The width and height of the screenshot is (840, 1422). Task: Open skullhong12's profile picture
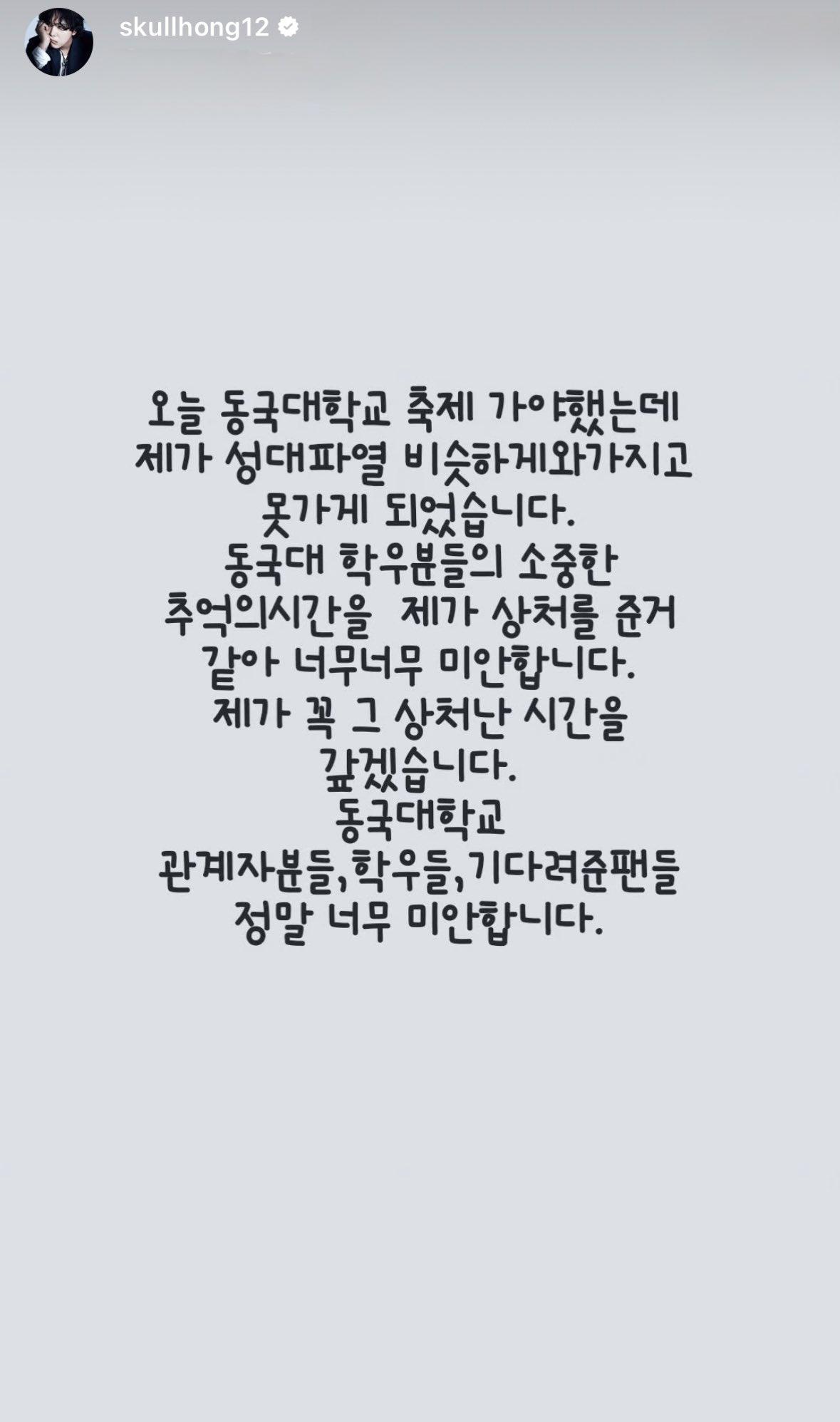tap(59, 42)
